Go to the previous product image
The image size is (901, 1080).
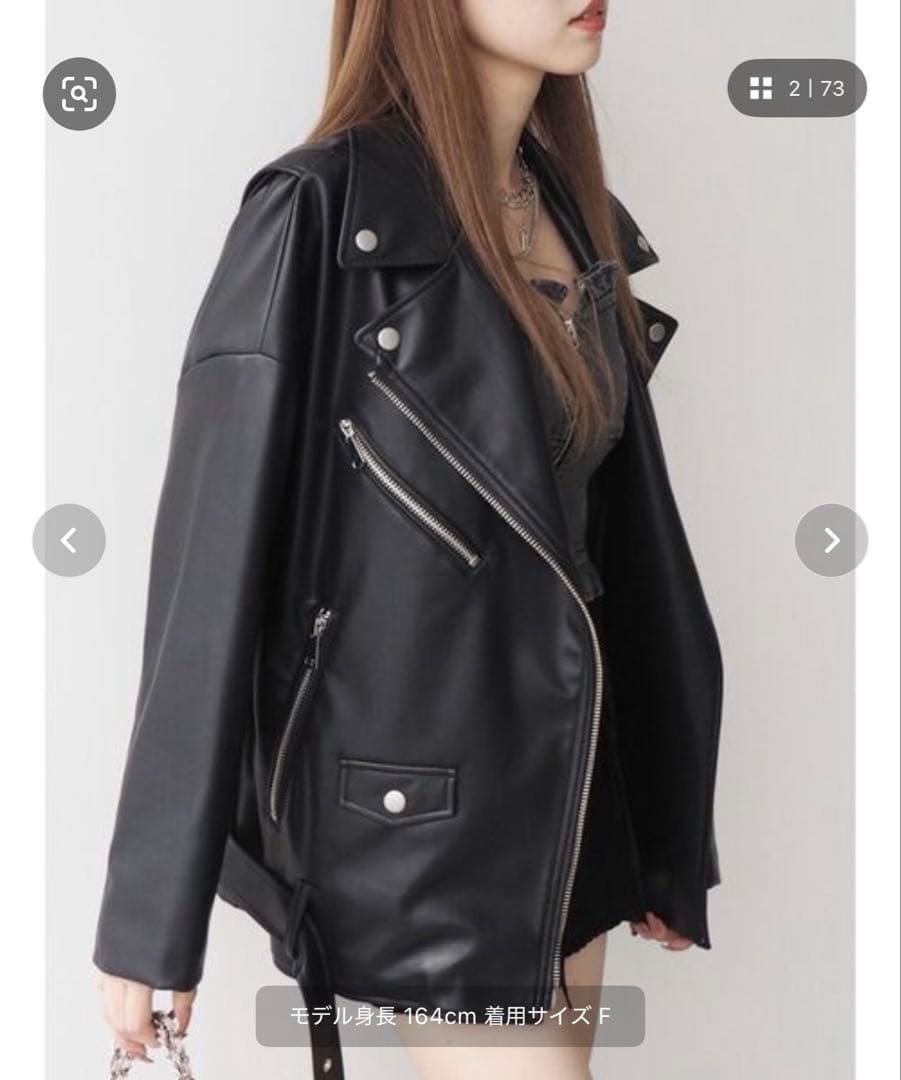point(69,540)
